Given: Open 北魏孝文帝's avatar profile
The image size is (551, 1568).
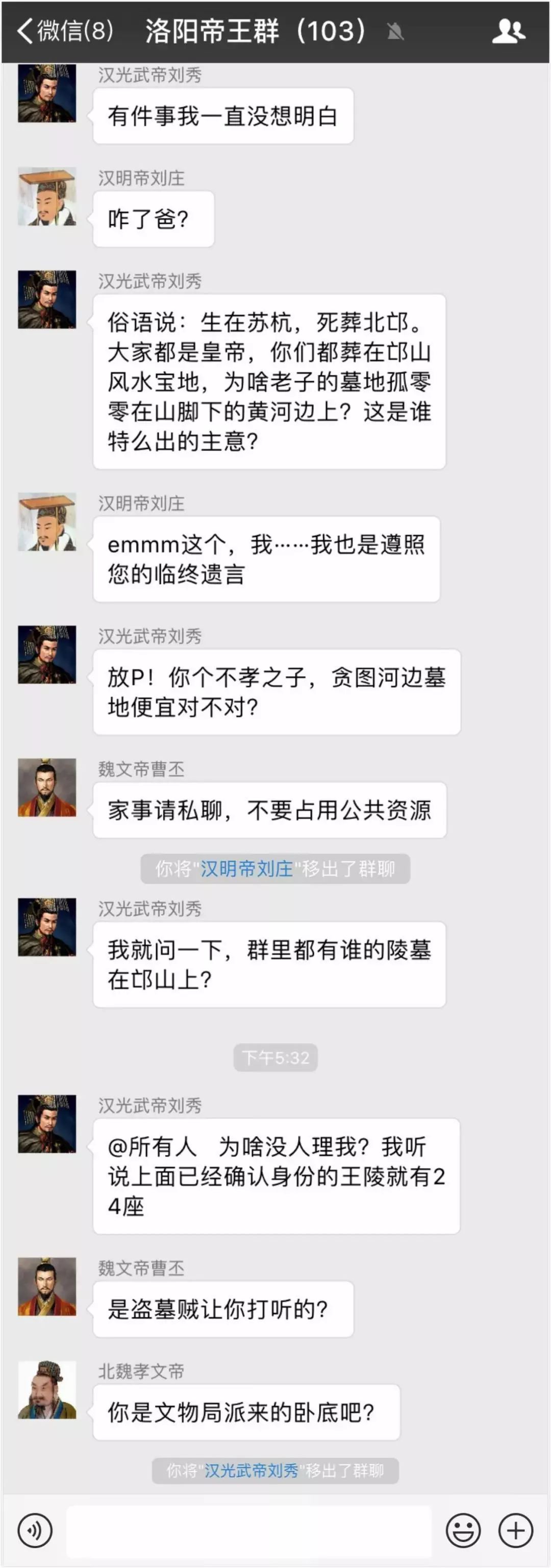Looking at the screenshot, I should 47,1390.
